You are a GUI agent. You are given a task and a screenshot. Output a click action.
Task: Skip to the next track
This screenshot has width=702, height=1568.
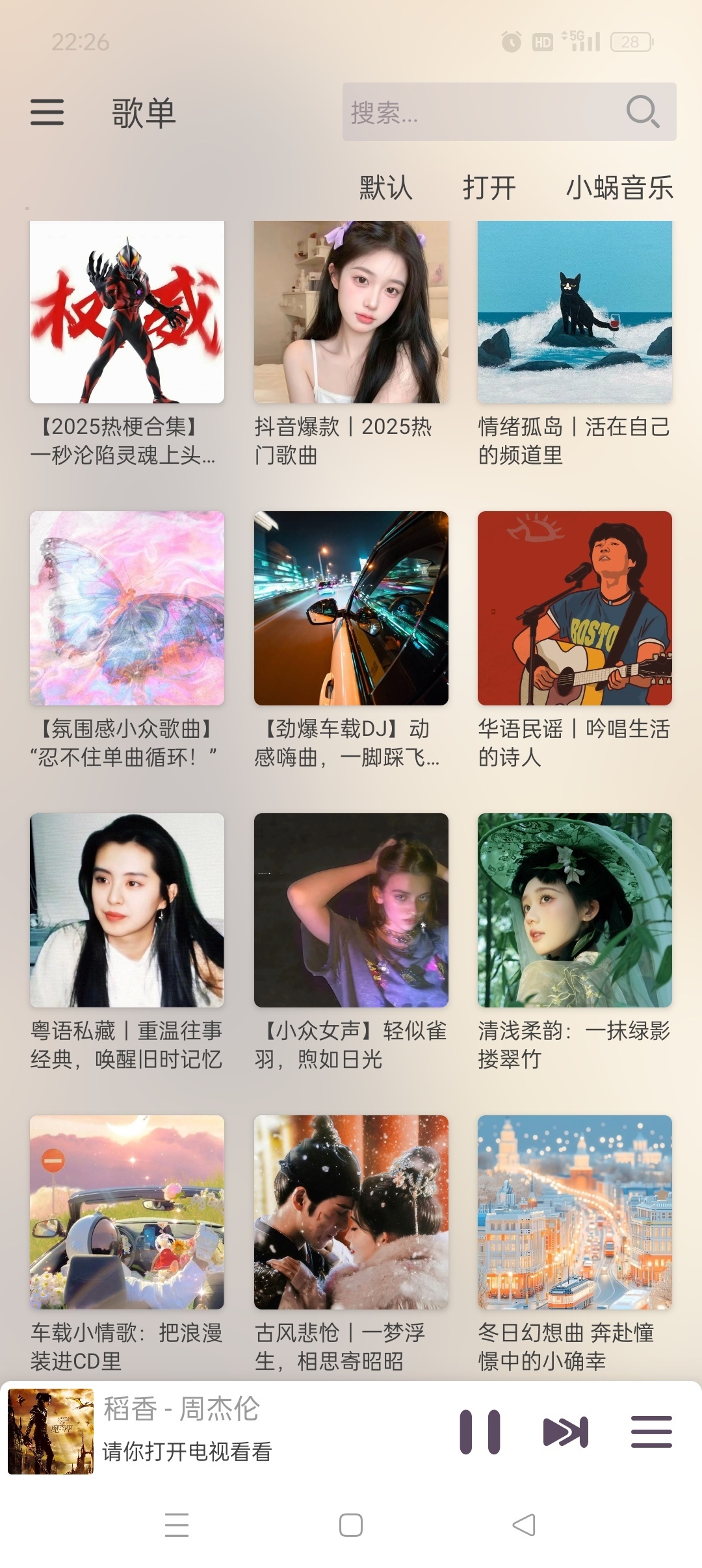pos(565,1432)
